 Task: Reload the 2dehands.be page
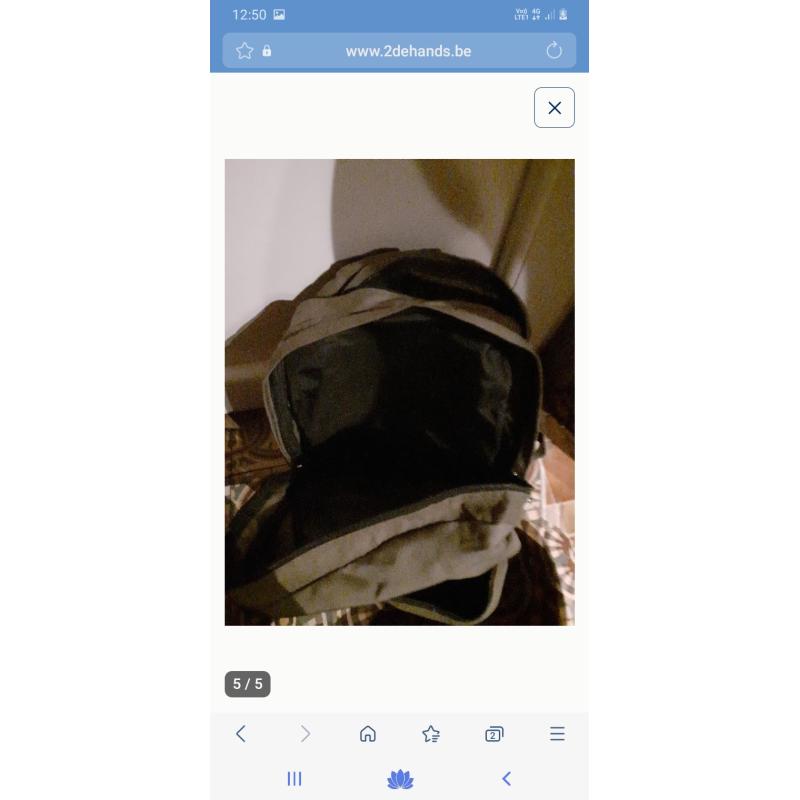pos(554,51)
